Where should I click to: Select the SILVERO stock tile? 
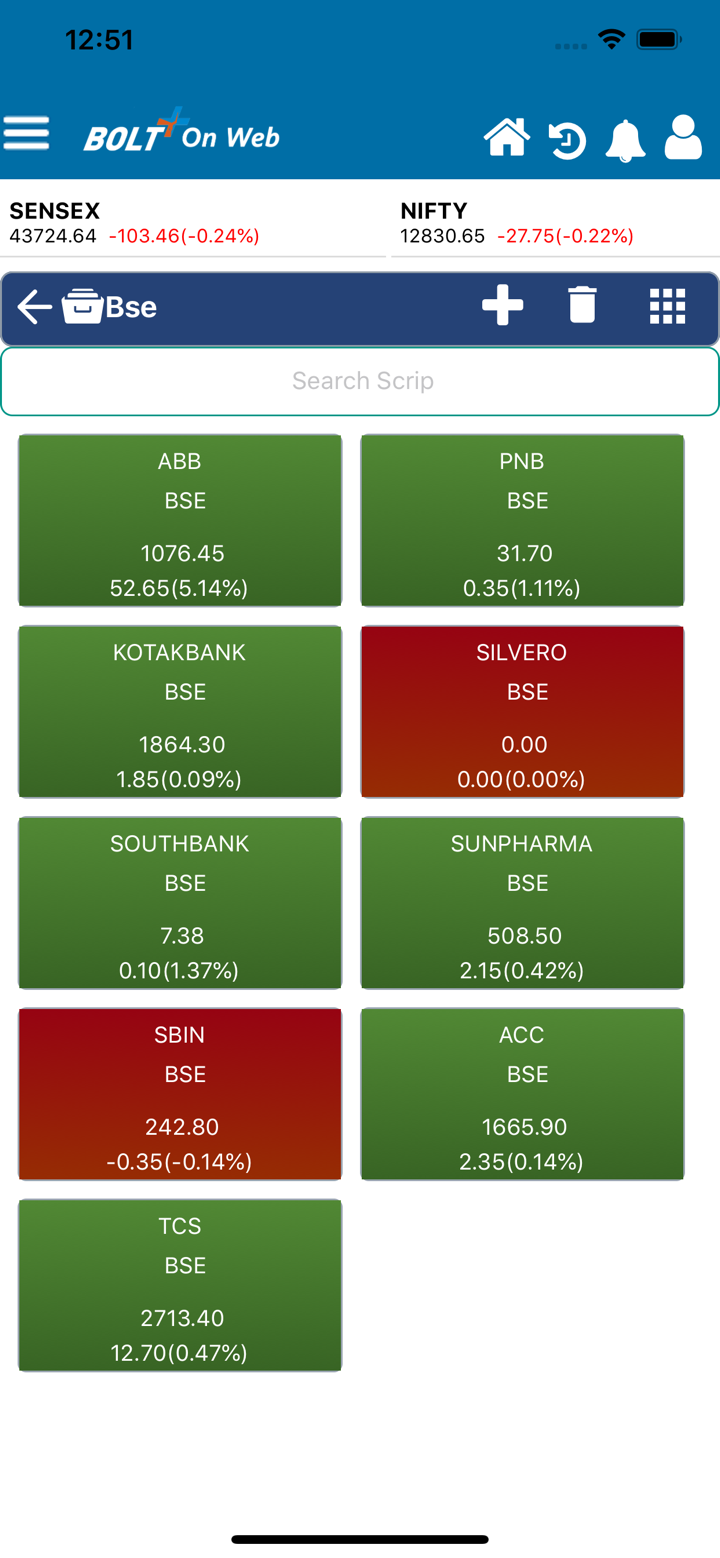[x=522, y=711]
